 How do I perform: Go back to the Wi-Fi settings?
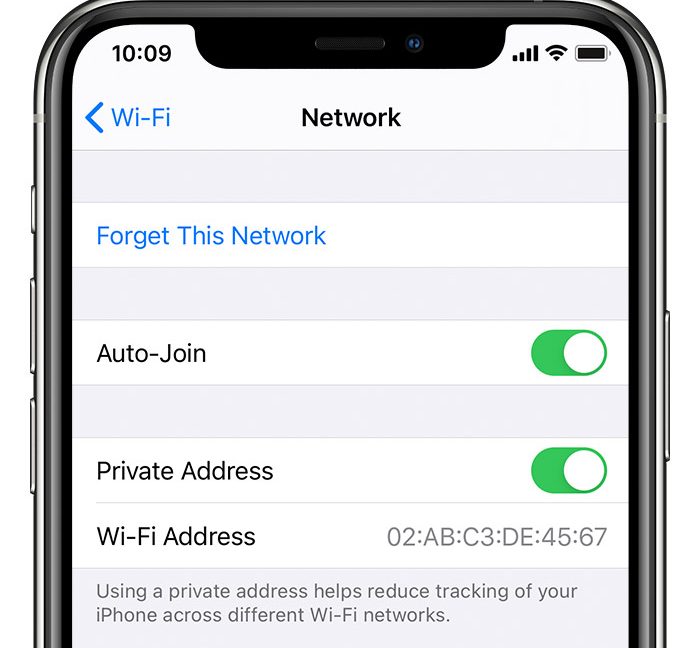coord(128,118)
